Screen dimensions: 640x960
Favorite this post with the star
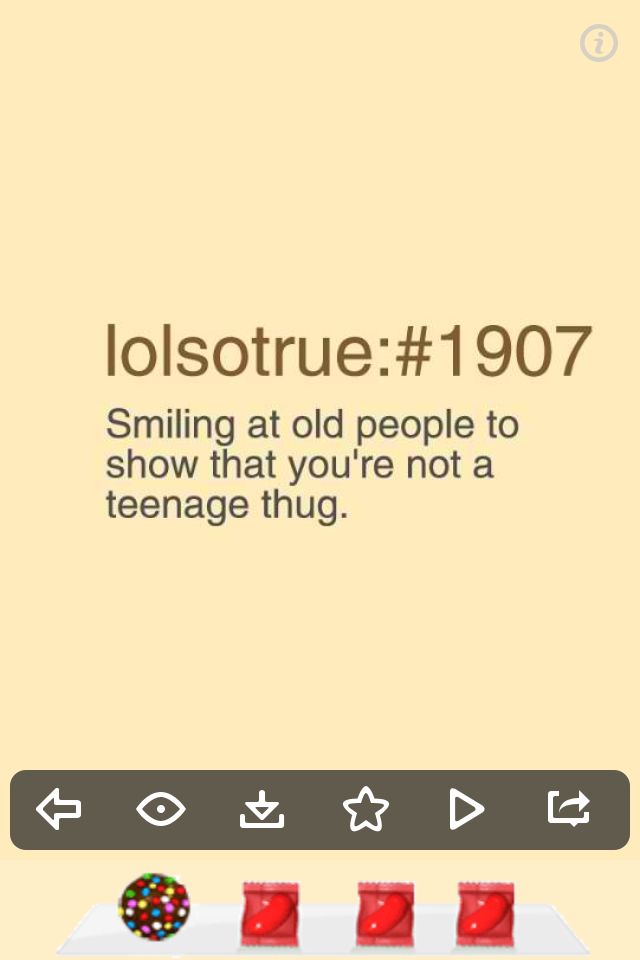coord(365,809)
